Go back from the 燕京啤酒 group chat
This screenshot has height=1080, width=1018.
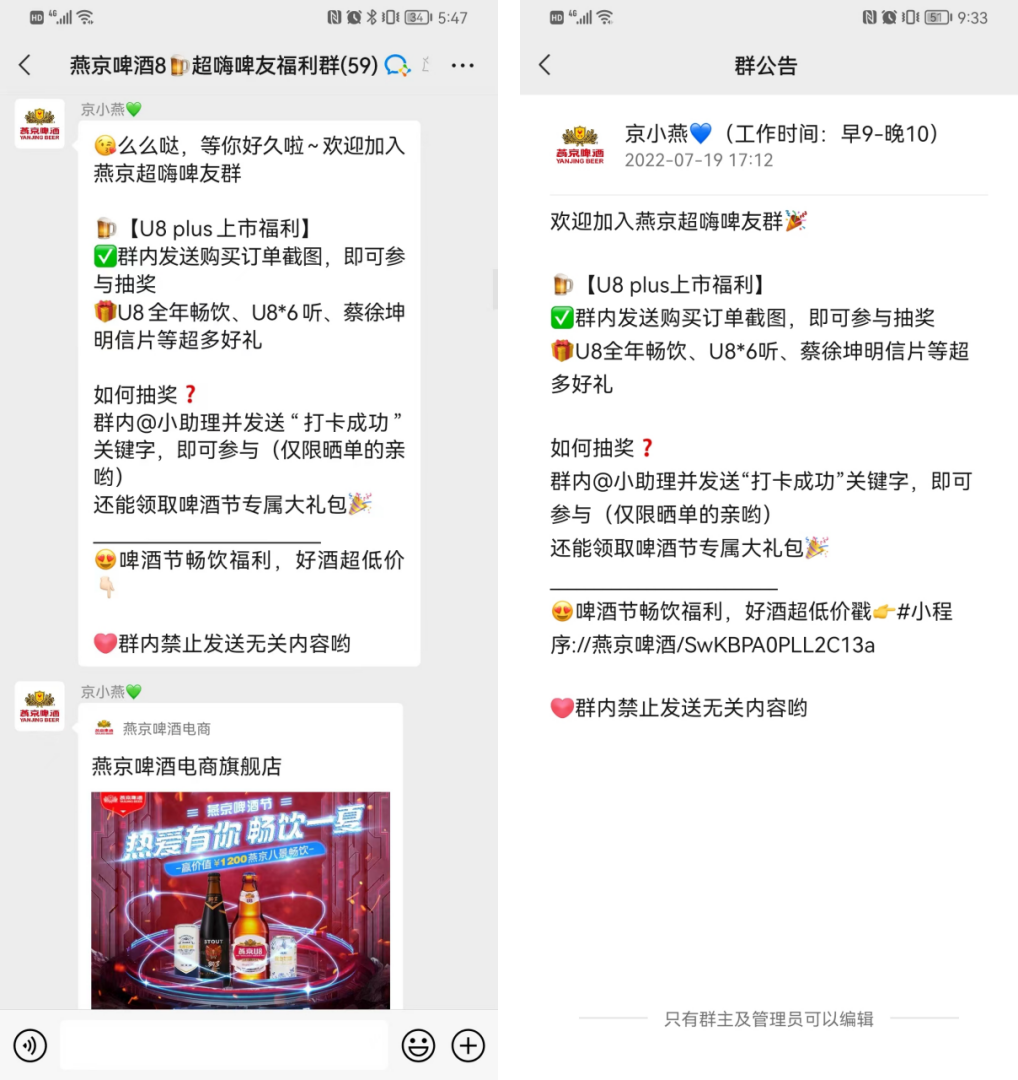(25, 66)
